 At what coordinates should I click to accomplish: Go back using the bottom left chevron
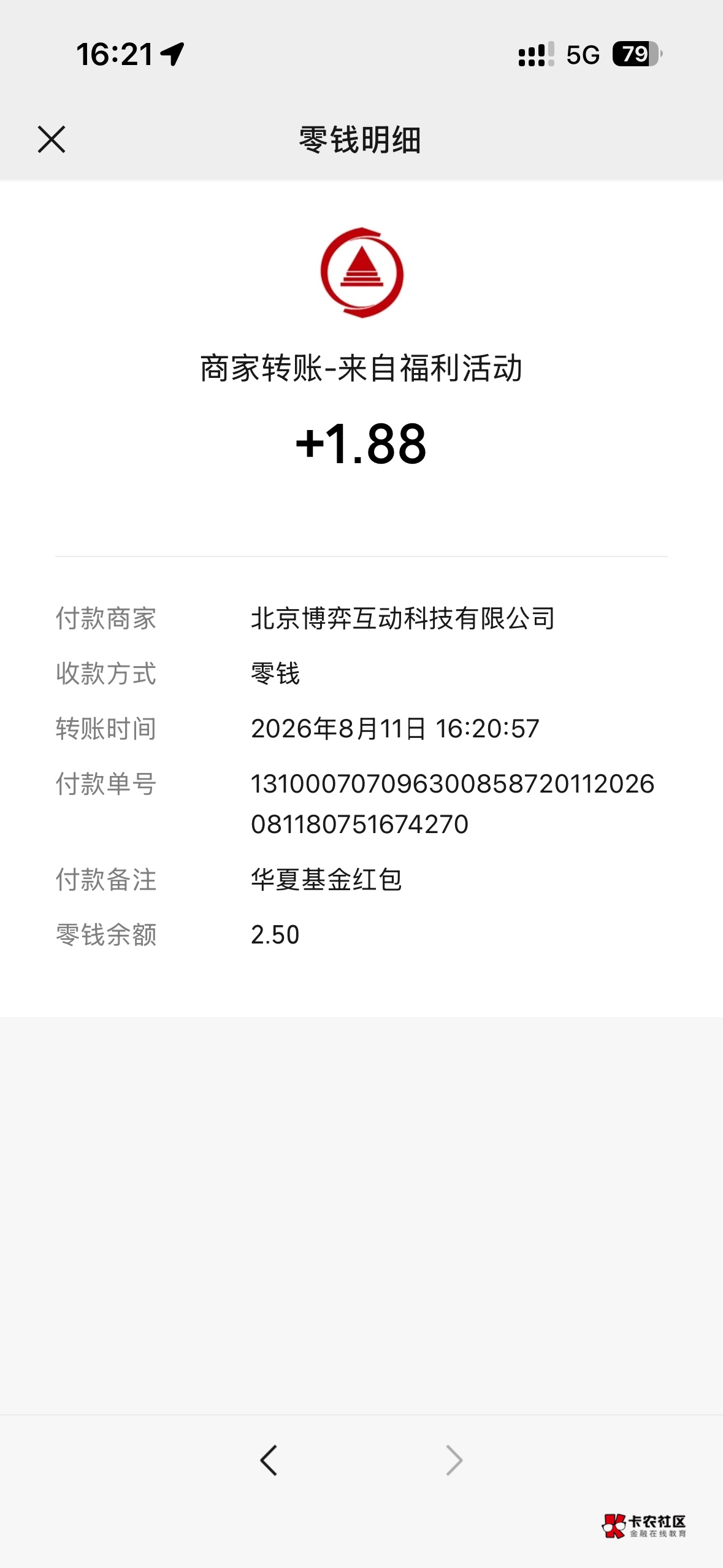point(269,1460)
